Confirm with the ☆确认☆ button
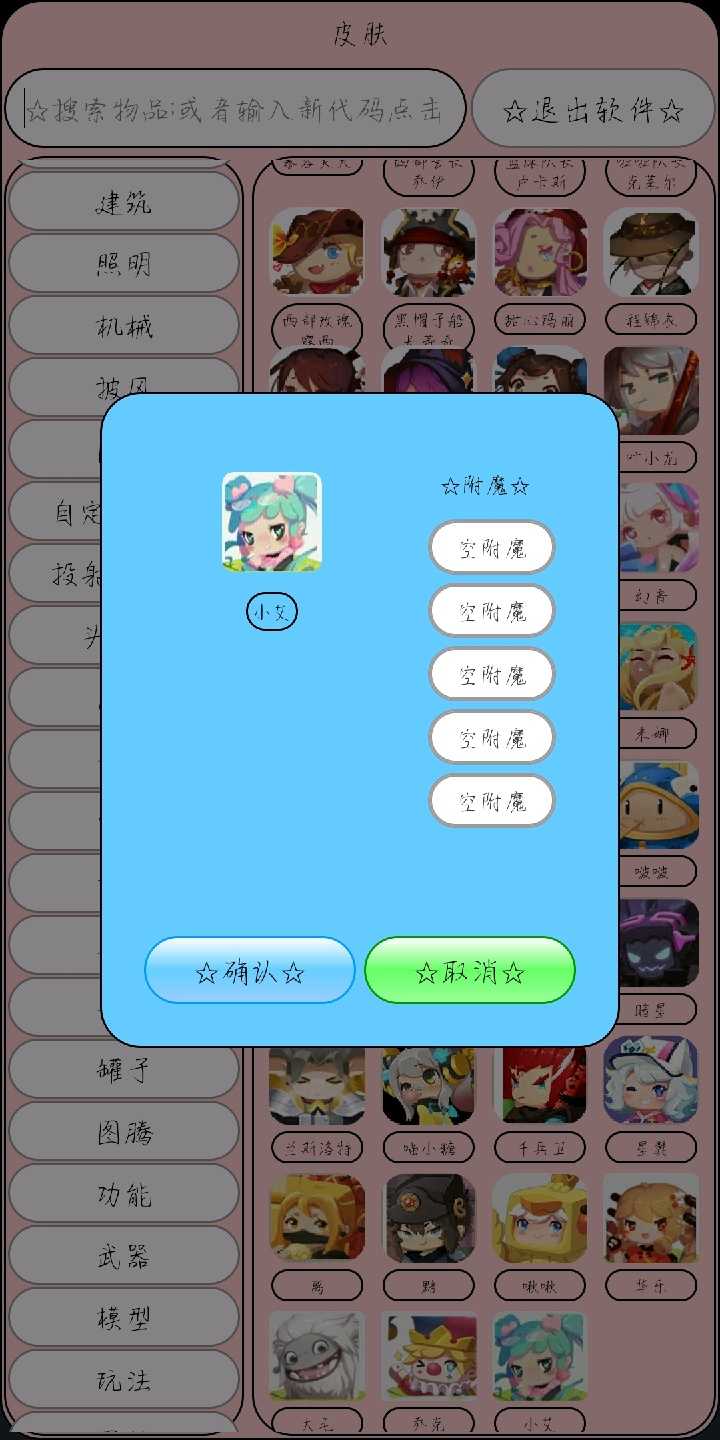720x1440 pixels. pyautogui.click(x=250, y=970)
